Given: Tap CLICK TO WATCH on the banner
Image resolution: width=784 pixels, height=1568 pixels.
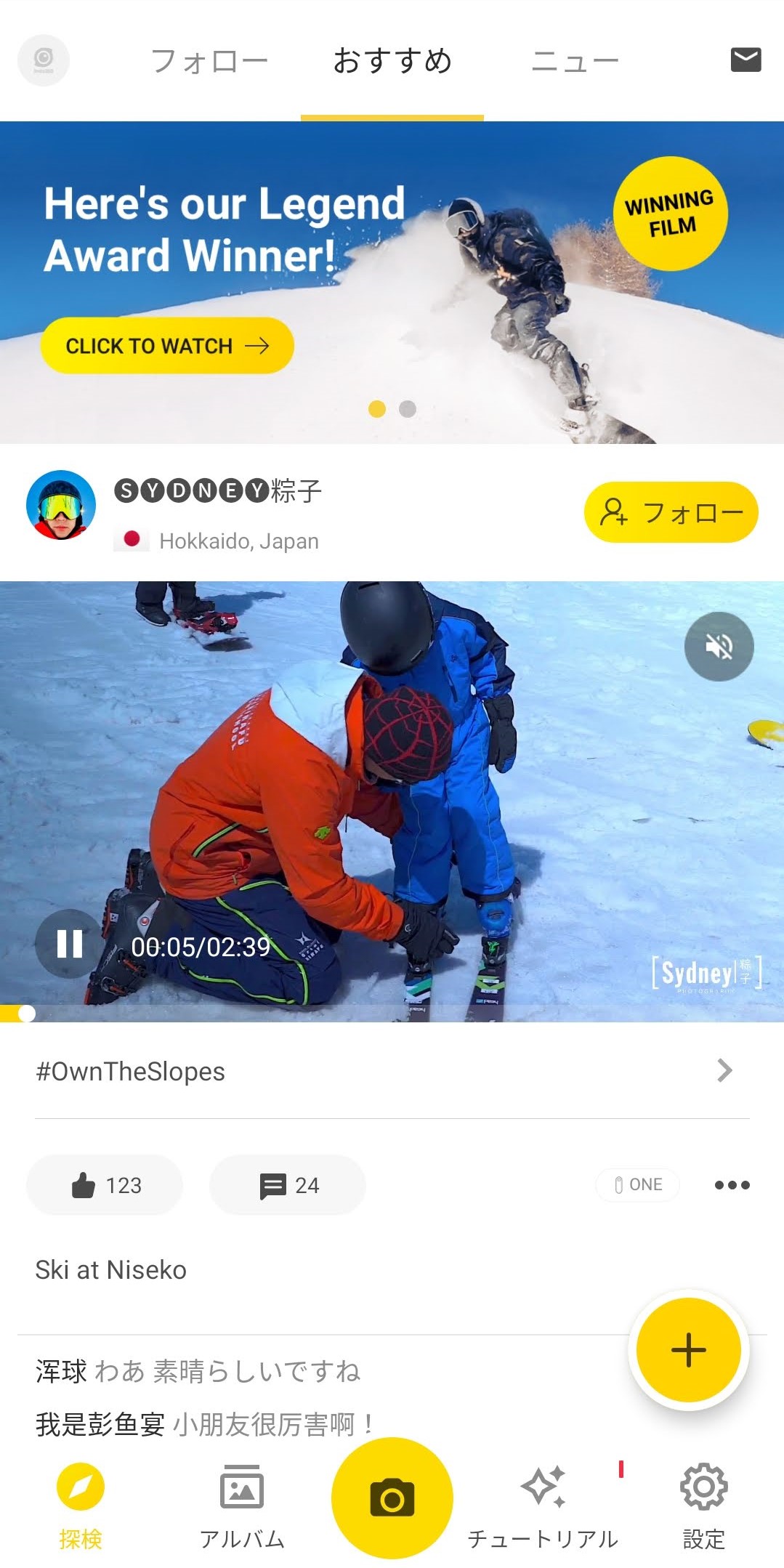Looking at the screenshot, I should click(x=167, y=346).
